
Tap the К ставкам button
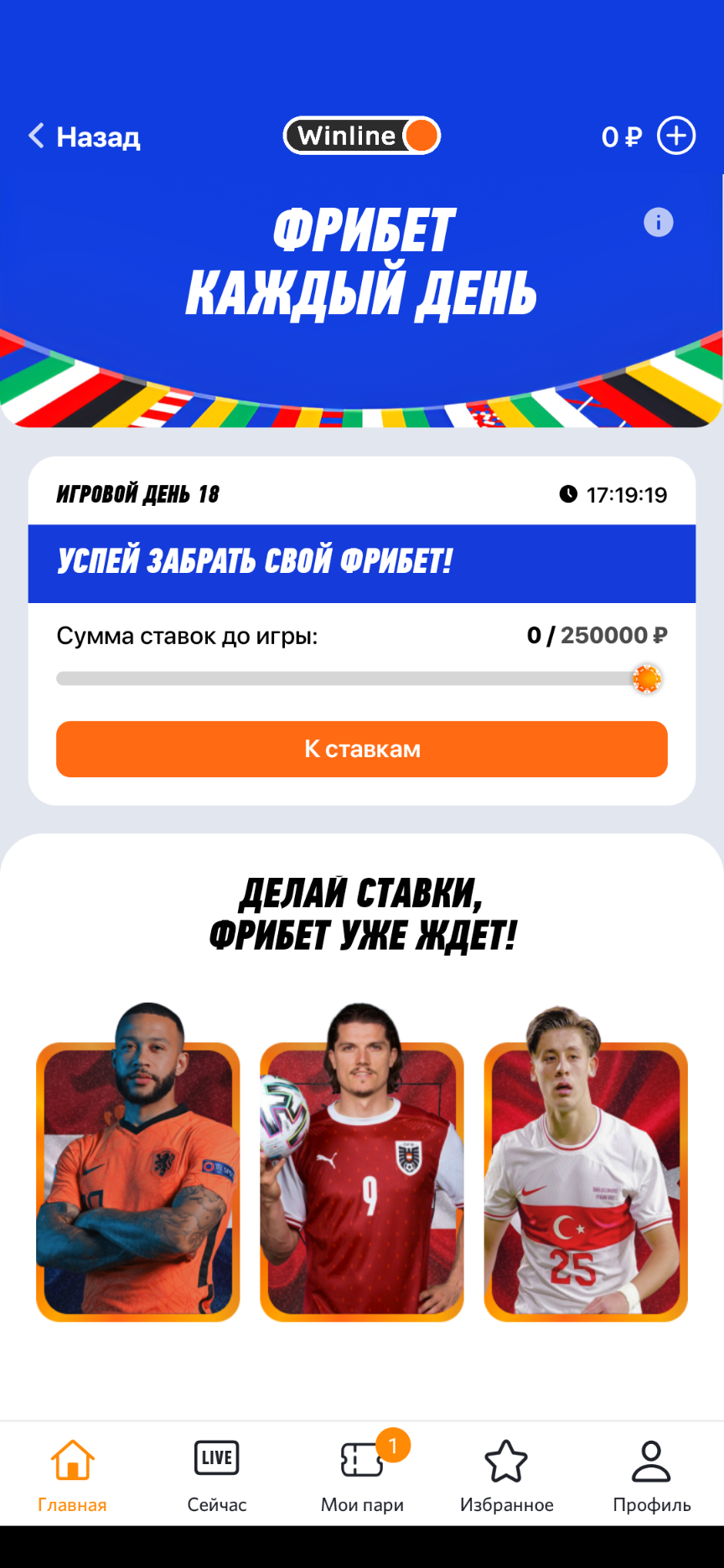tap(362, 749)
